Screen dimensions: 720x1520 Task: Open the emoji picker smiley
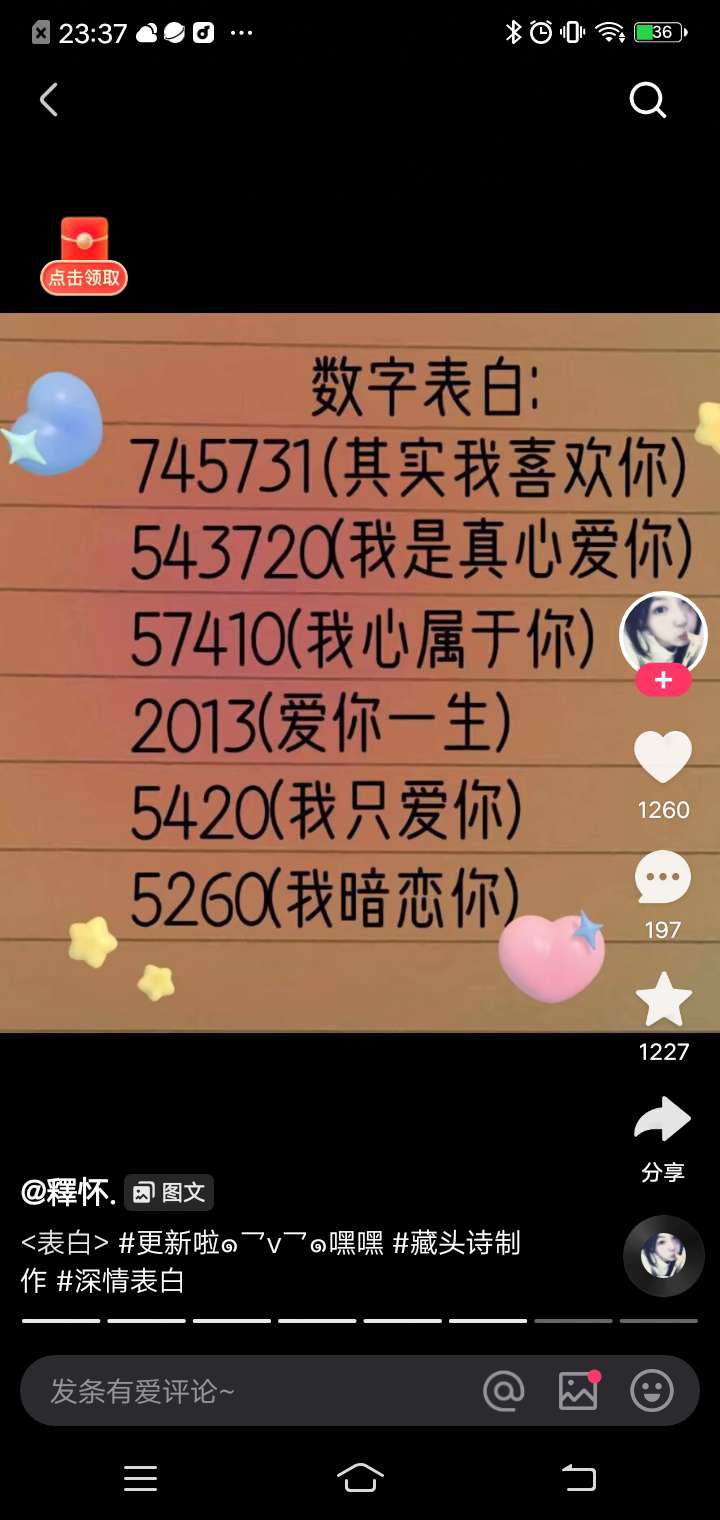[x=652, y=1391]
